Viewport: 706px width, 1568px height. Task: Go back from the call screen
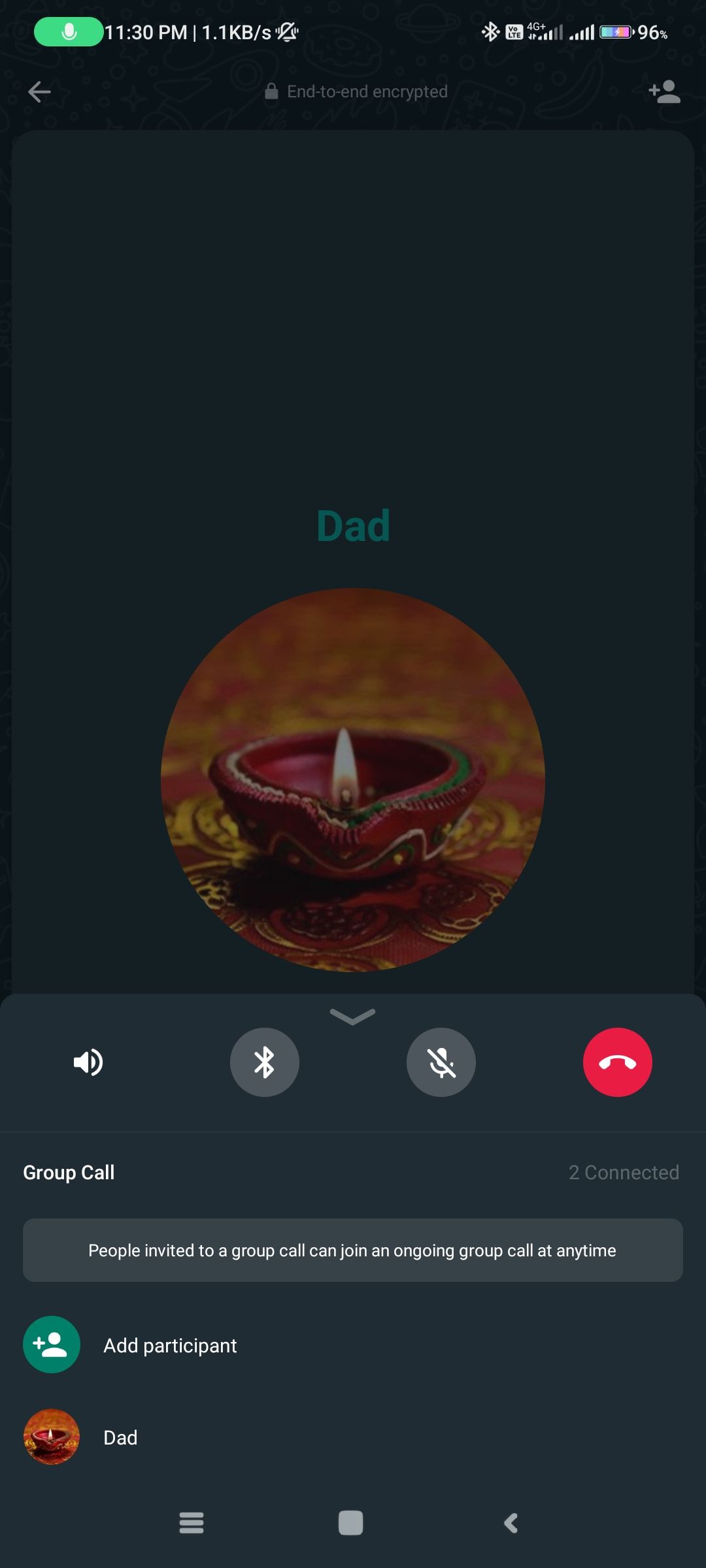coord(40,91)
